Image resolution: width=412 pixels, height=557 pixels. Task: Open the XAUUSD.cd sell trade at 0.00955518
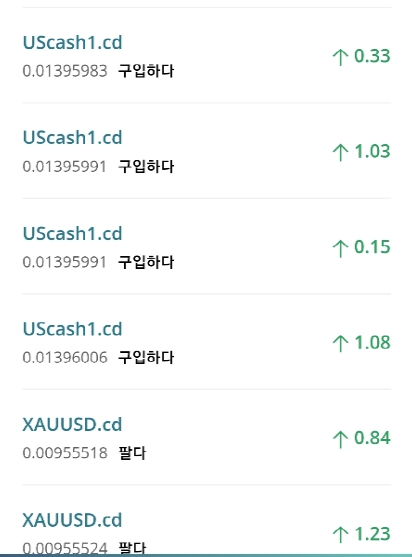point(206,437)
